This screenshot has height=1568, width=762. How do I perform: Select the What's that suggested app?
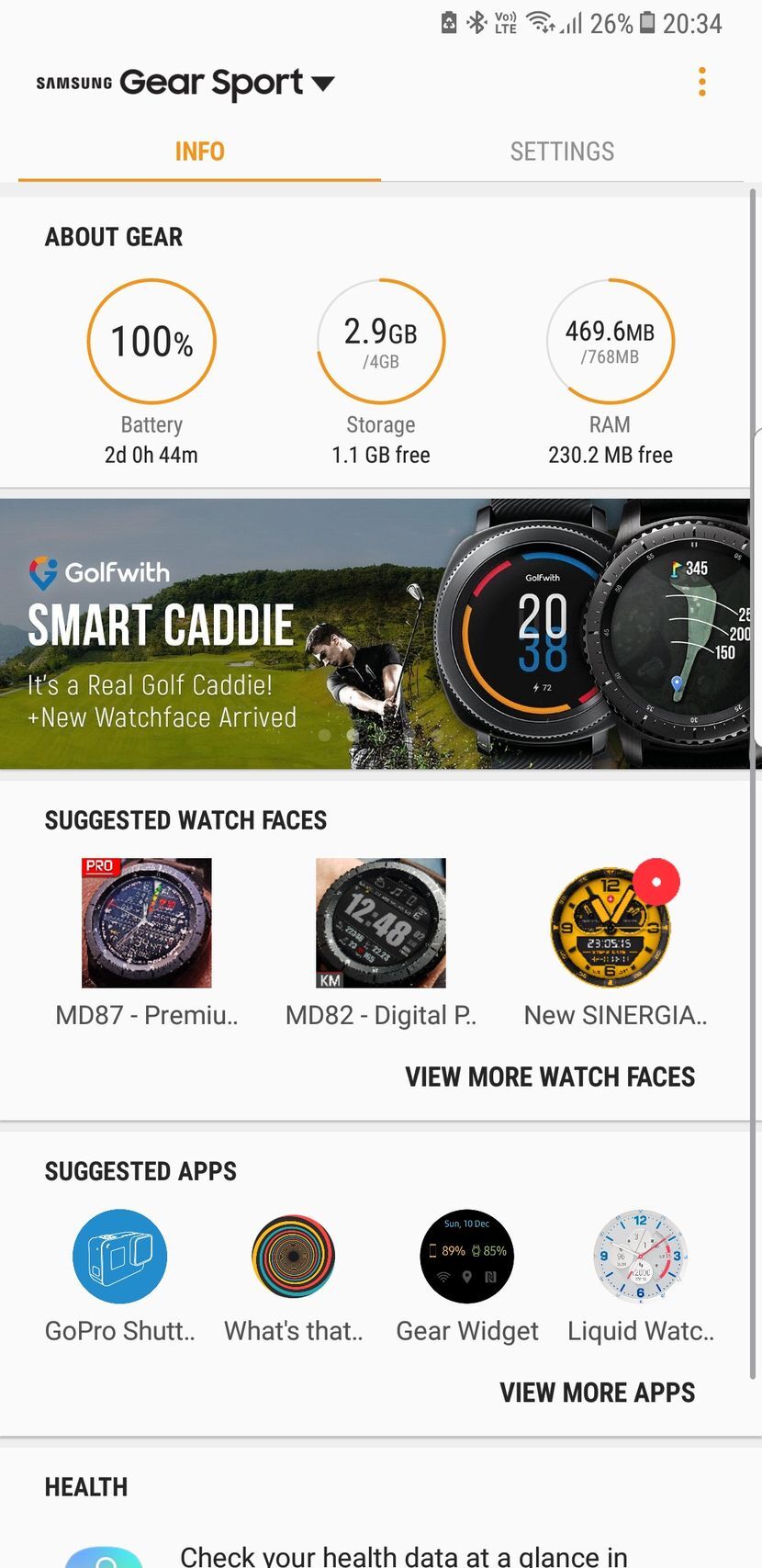click(x=293, y=1256)
